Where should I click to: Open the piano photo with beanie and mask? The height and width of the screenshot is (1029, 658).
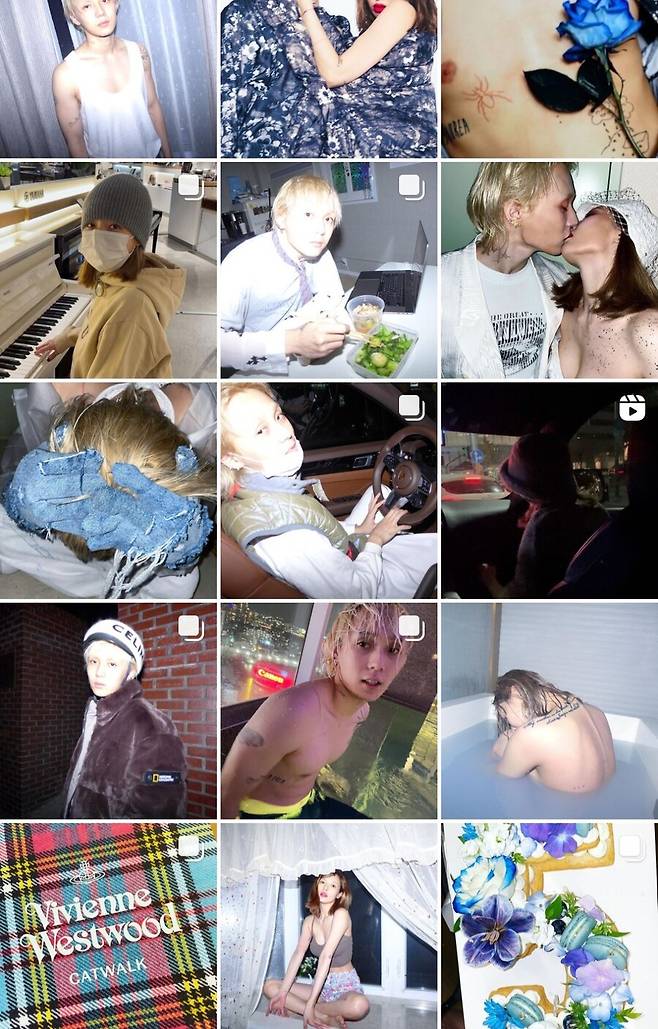pyautogui.click(x=108, y=270)
